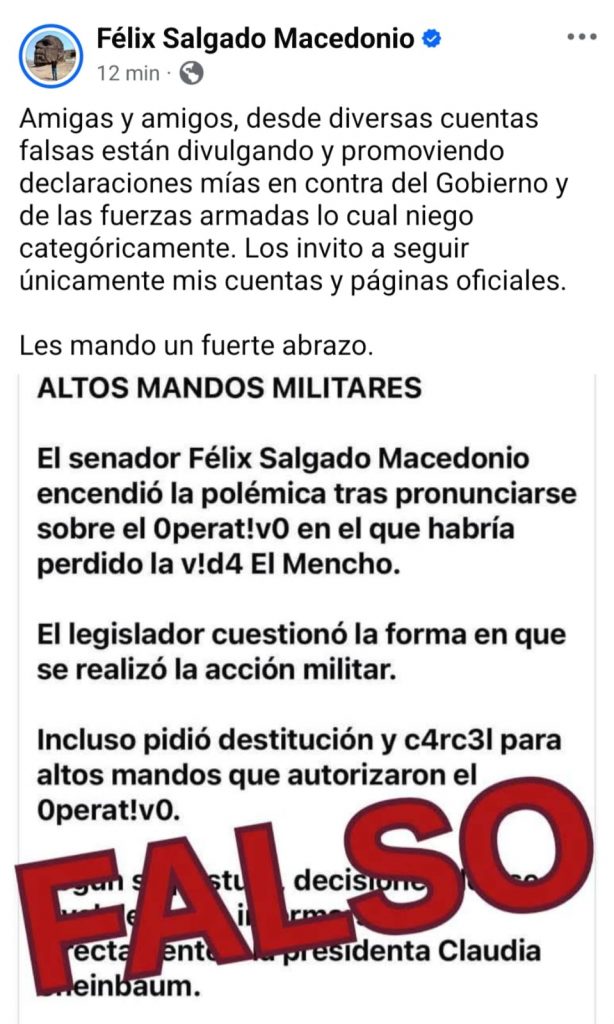Tap the 12 min post timestamp
The height and width of the screenshot is (1024, 614).
[x=127, y=73]
